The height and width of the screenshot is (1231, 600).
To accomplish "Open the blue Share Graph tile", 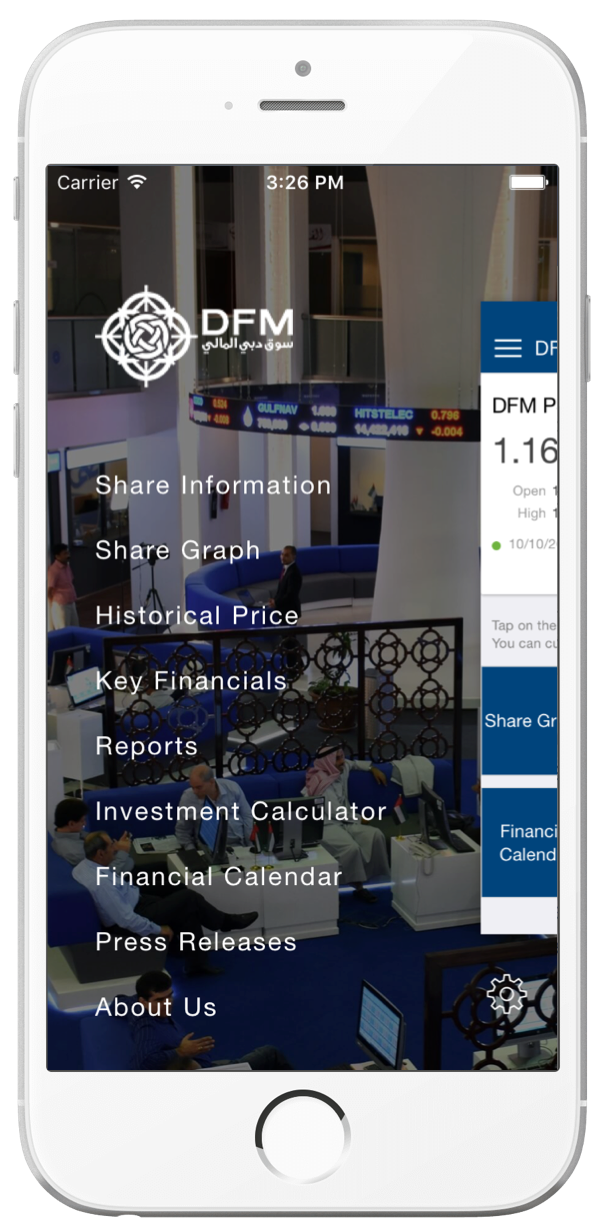I will [x=520, y=721].
